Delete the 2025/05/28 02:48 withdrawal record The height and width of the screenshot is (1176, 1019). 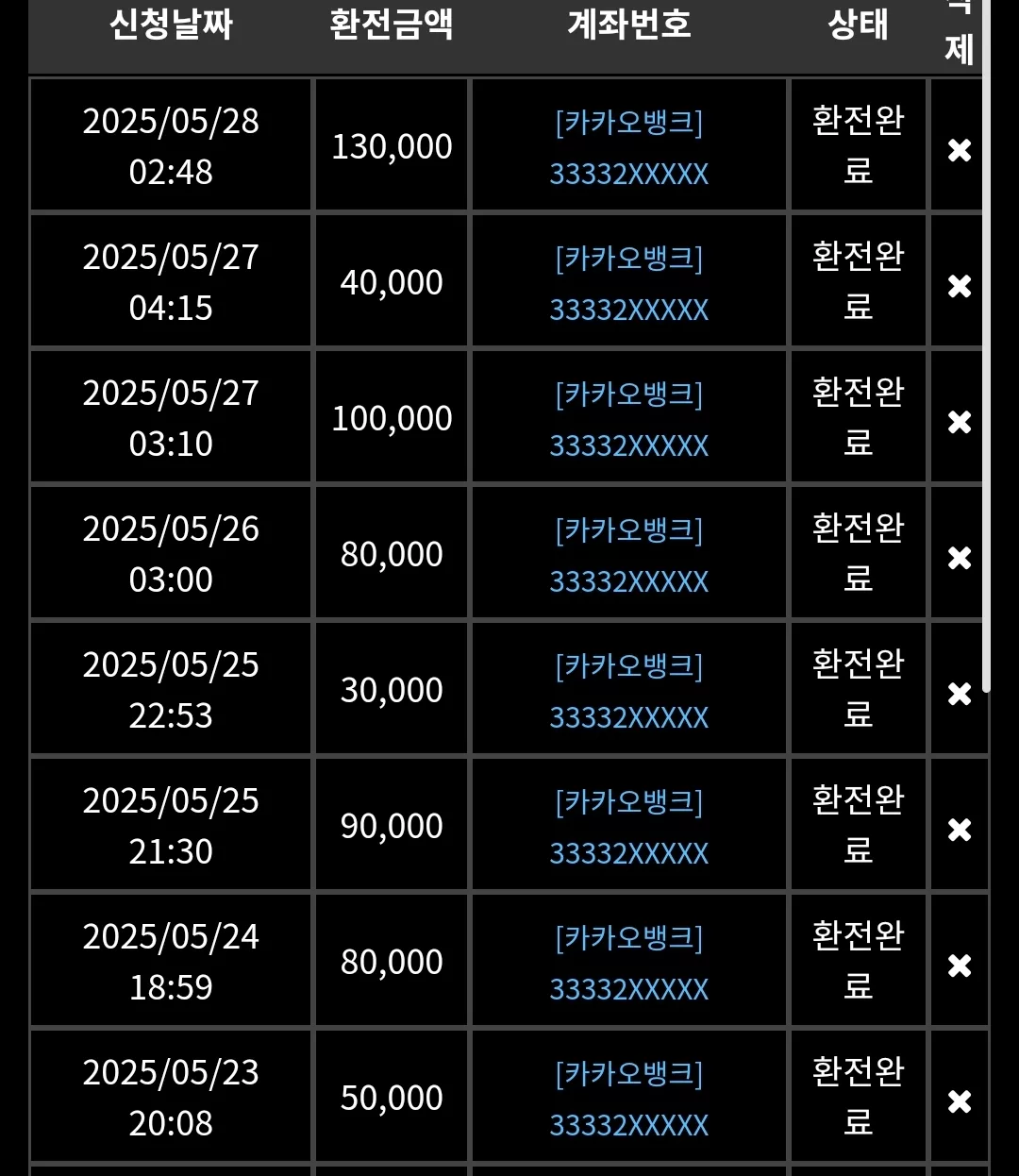tap(960, 150)
